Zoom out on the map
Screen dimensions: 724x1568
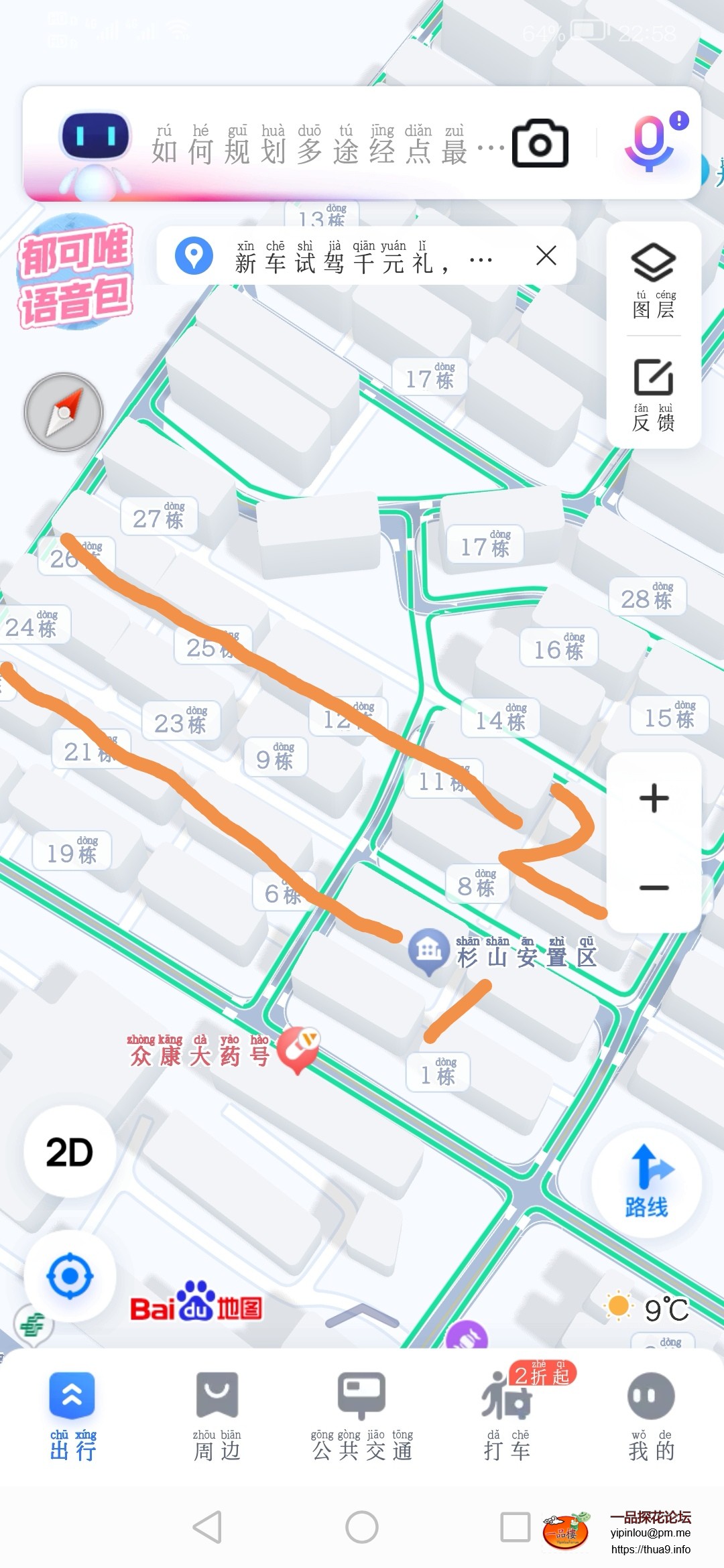point(654,888)
